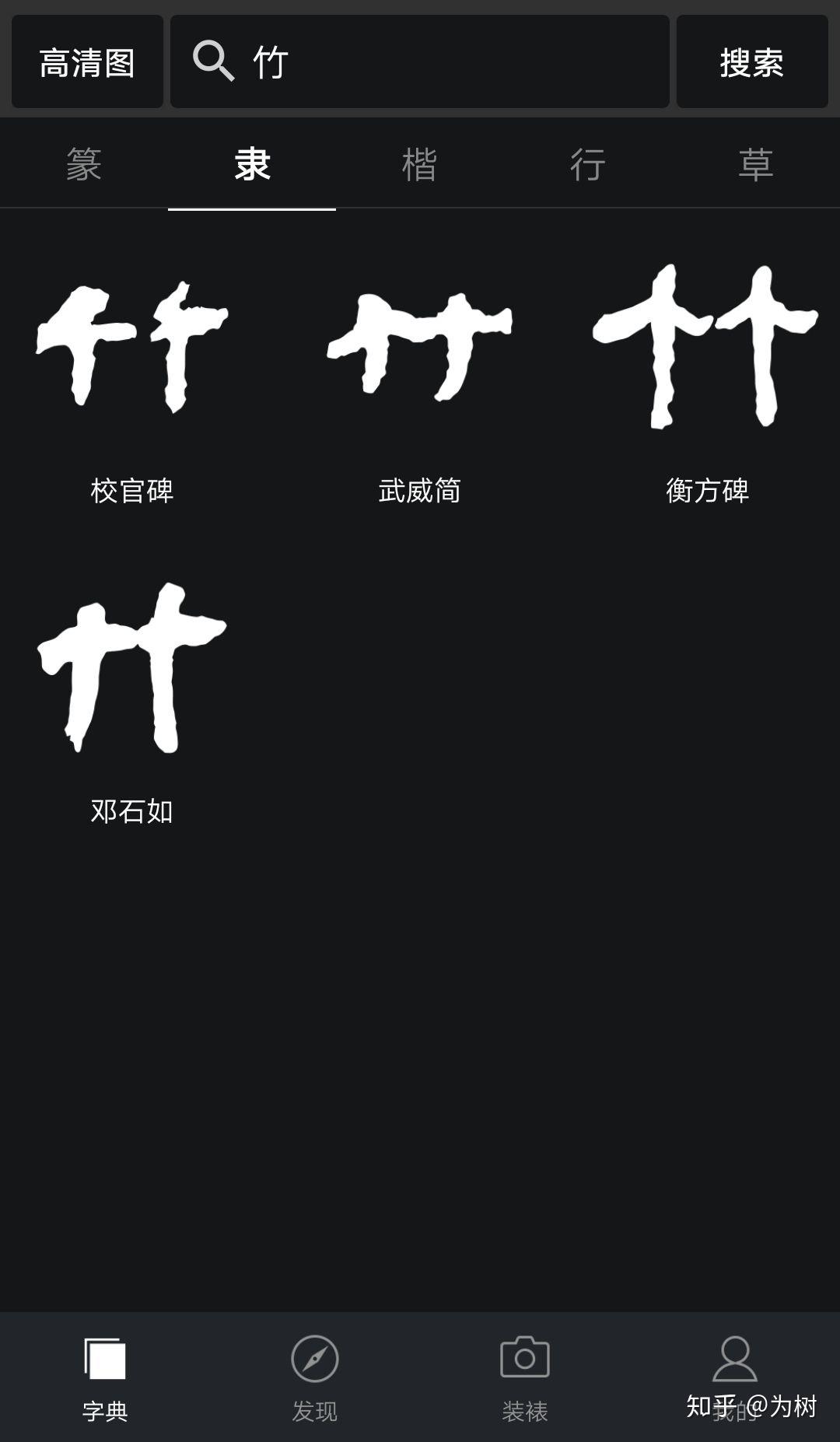840x1442 pixels.
Task: Stay on the 隶 clerical script tab
Action: tap(251, 165)
